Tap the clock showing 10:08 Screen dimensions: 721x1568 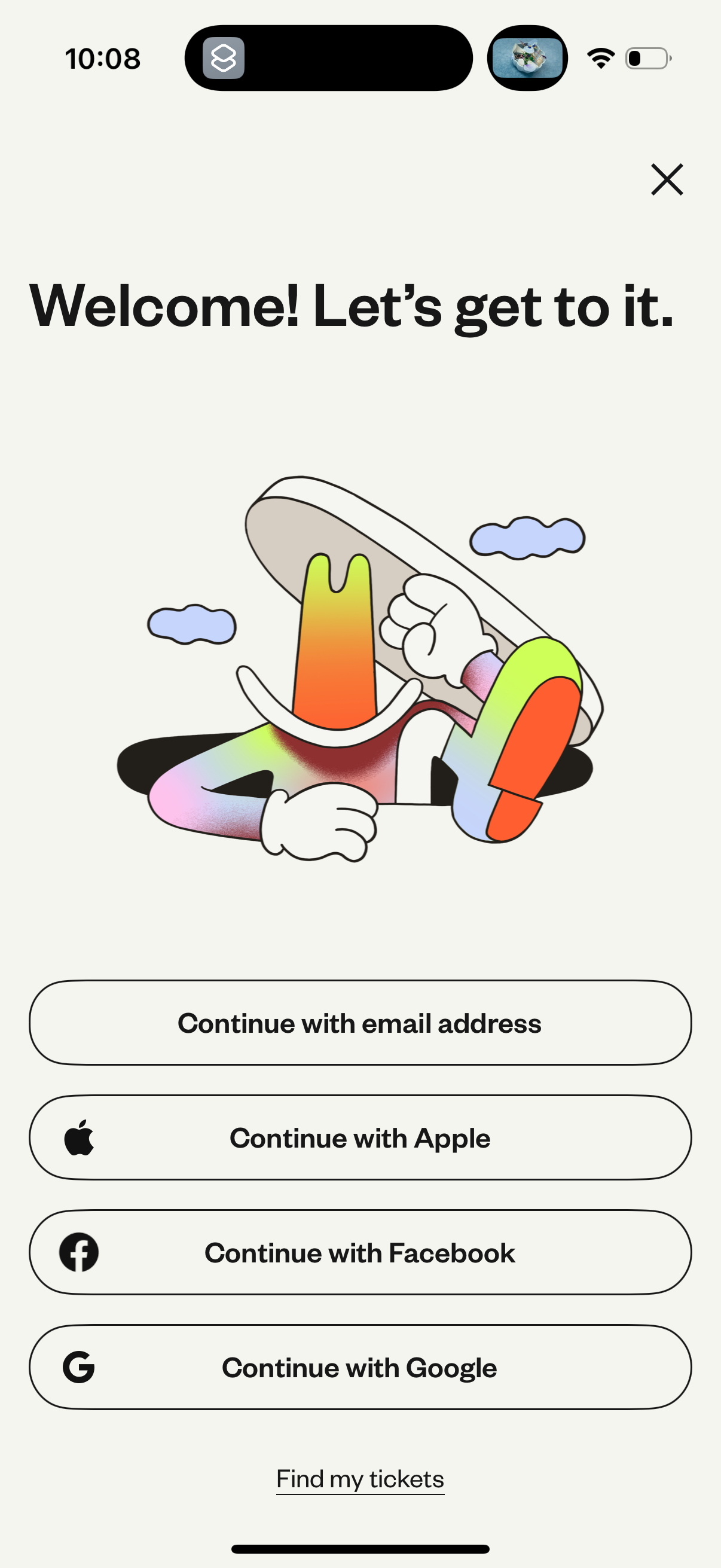point(102,59)
